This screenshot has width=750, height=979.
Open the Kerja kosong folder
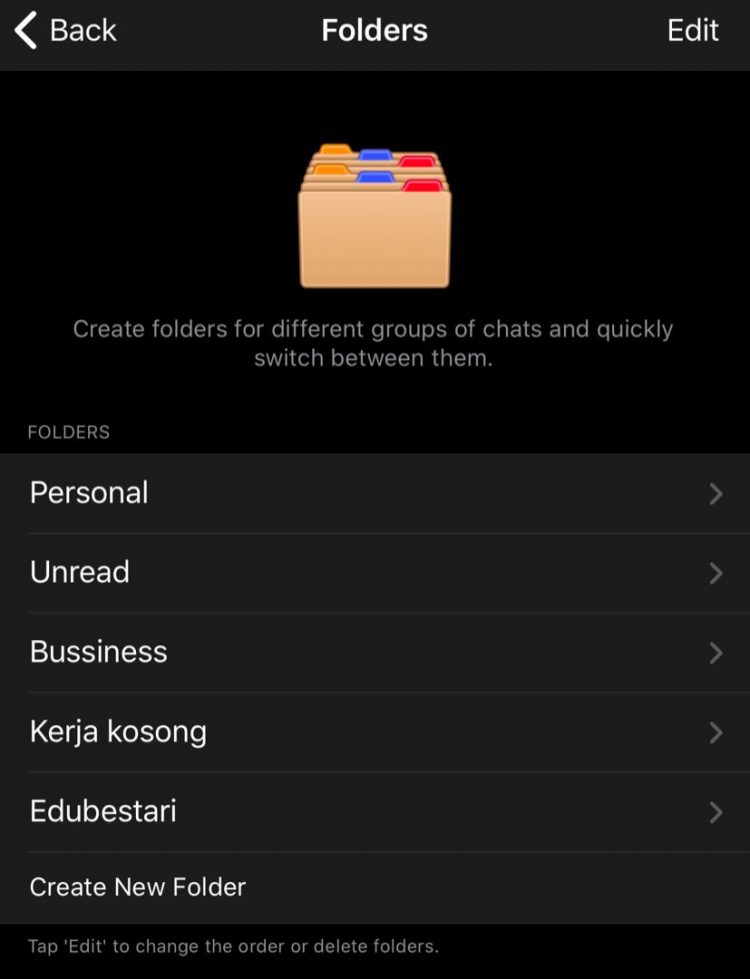pyautogui.click(x=374, y=732)
